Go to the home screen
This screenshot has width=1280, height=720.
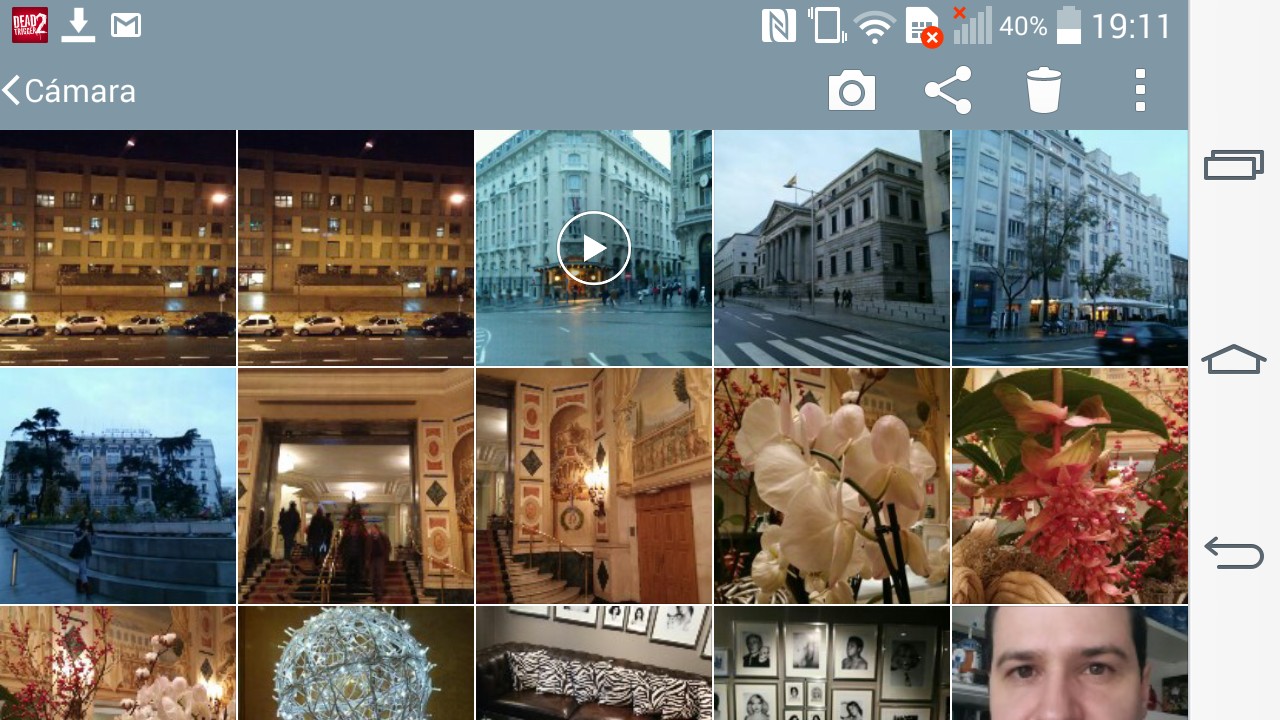[1234, 360]
